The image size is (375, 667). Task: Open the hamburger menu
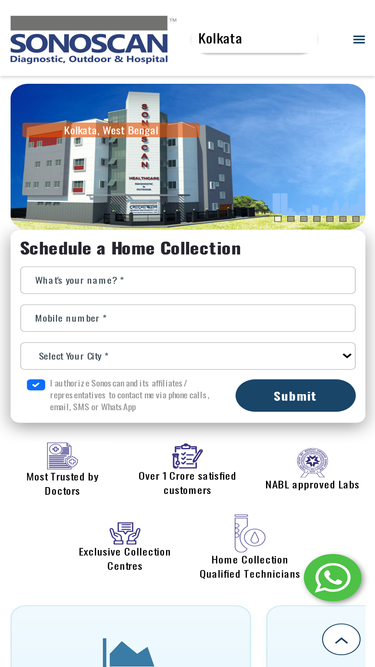(359, 40)
